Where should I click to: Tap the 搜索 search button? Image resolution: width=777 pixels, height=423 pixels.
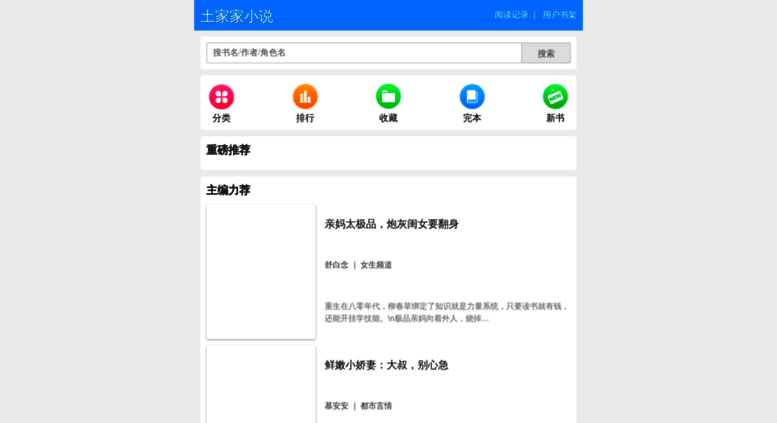(546, 53)
